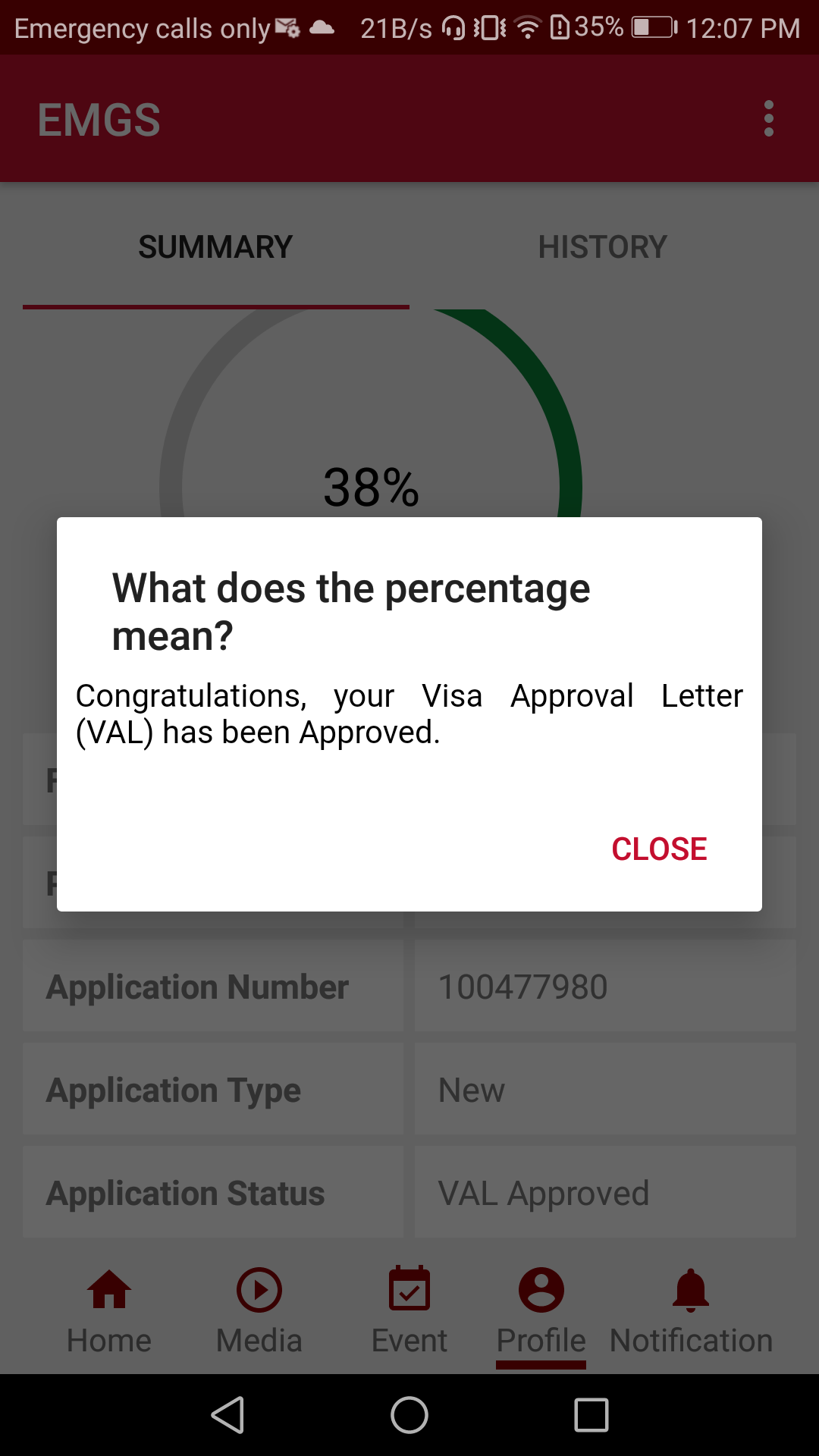This screenshot has height=1456, width=819.
Task: Switch to the Event tab
Action: click(409, 1312)
